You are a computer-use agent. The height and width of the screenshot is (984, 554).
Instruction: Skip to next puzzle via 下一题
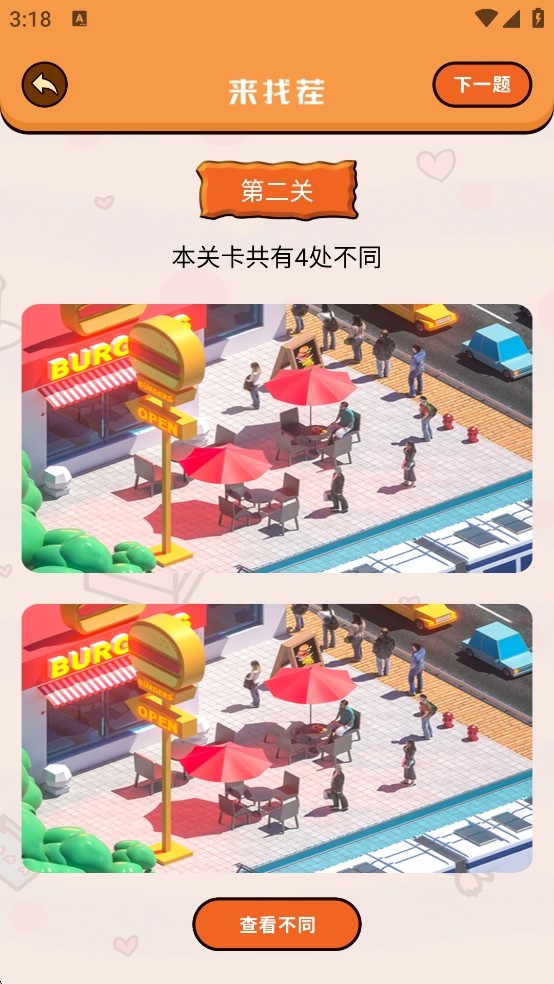tap(482, 85)
